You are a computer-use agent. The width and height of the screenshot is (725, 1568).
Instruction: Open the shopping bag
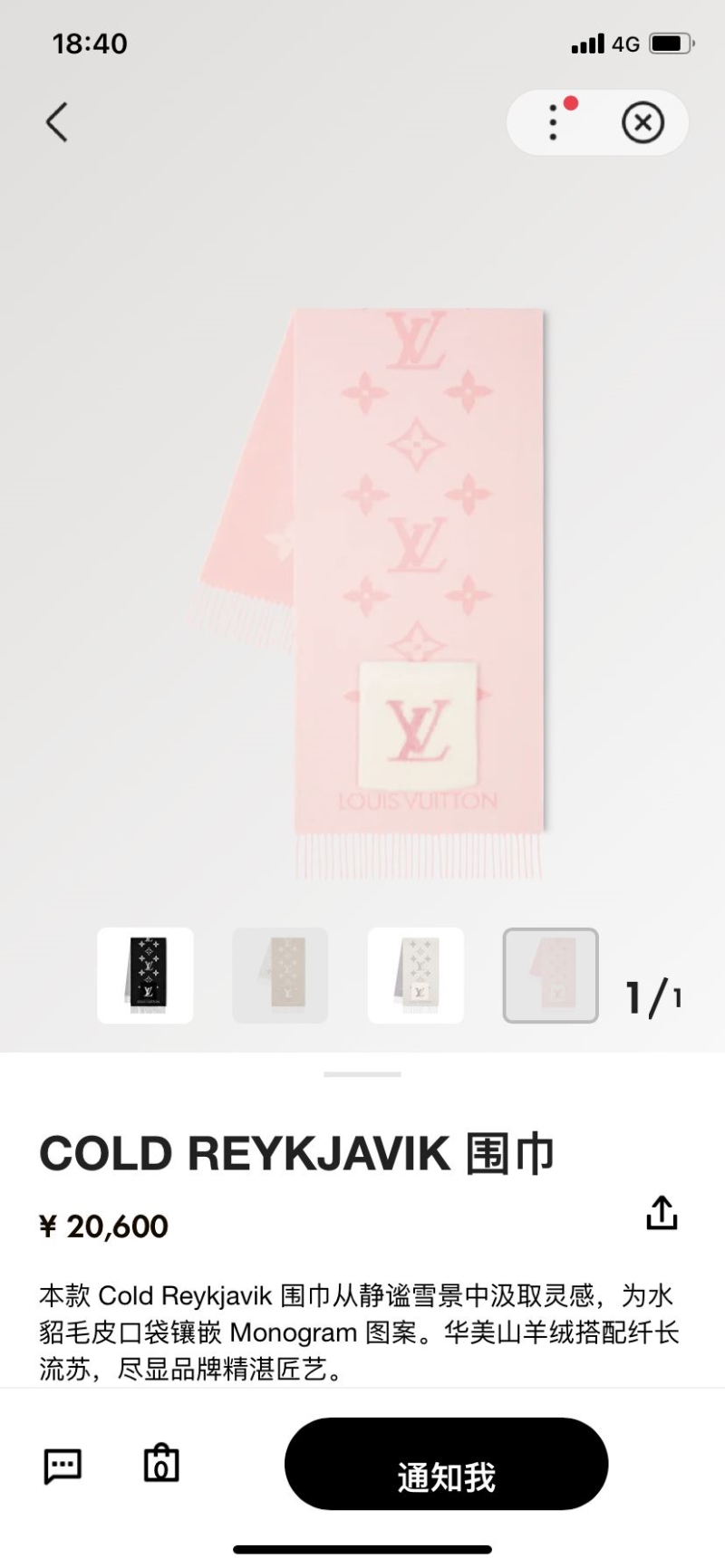coord(161,1463)
